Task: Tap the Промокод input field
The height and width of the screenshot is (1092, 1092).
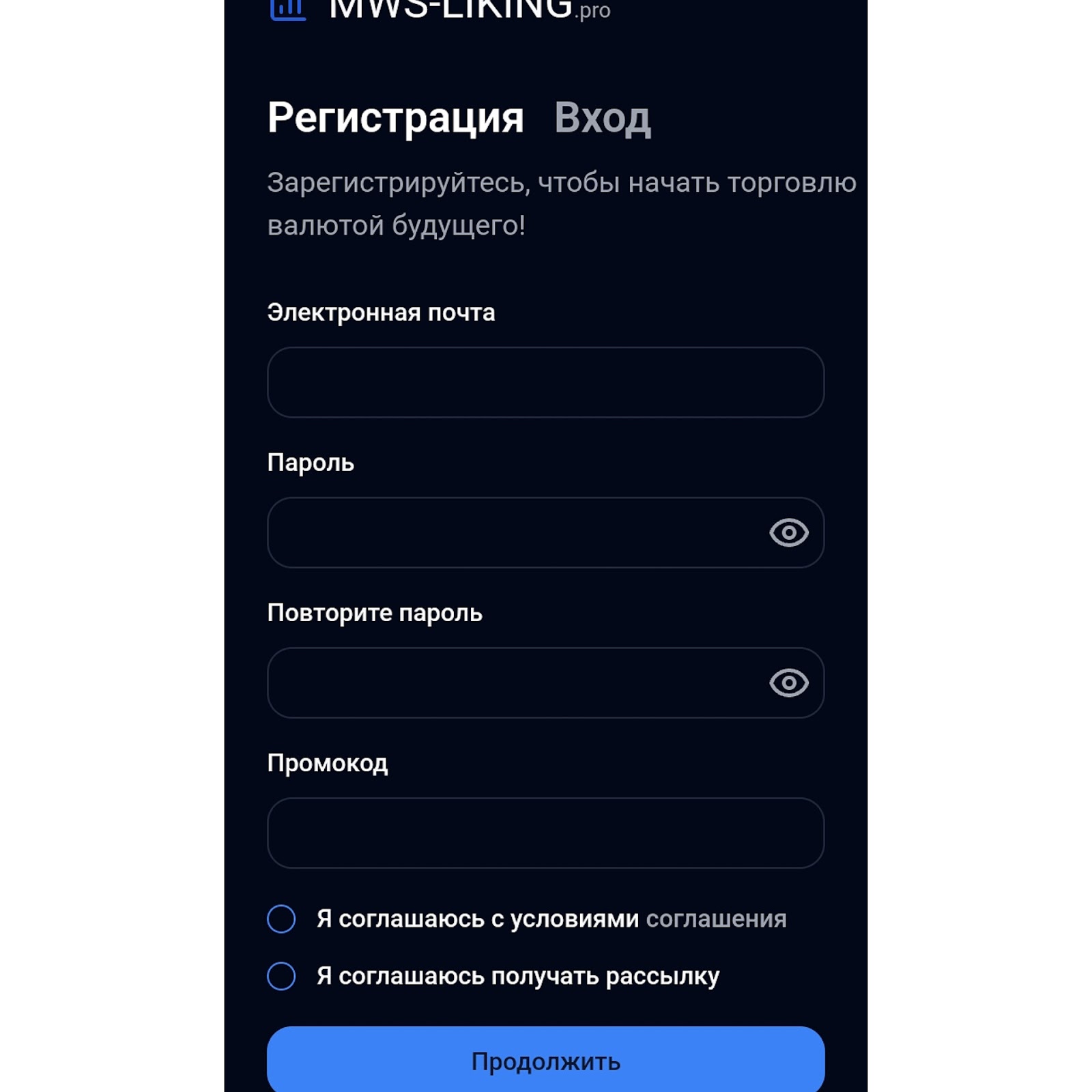Action: 545,833
